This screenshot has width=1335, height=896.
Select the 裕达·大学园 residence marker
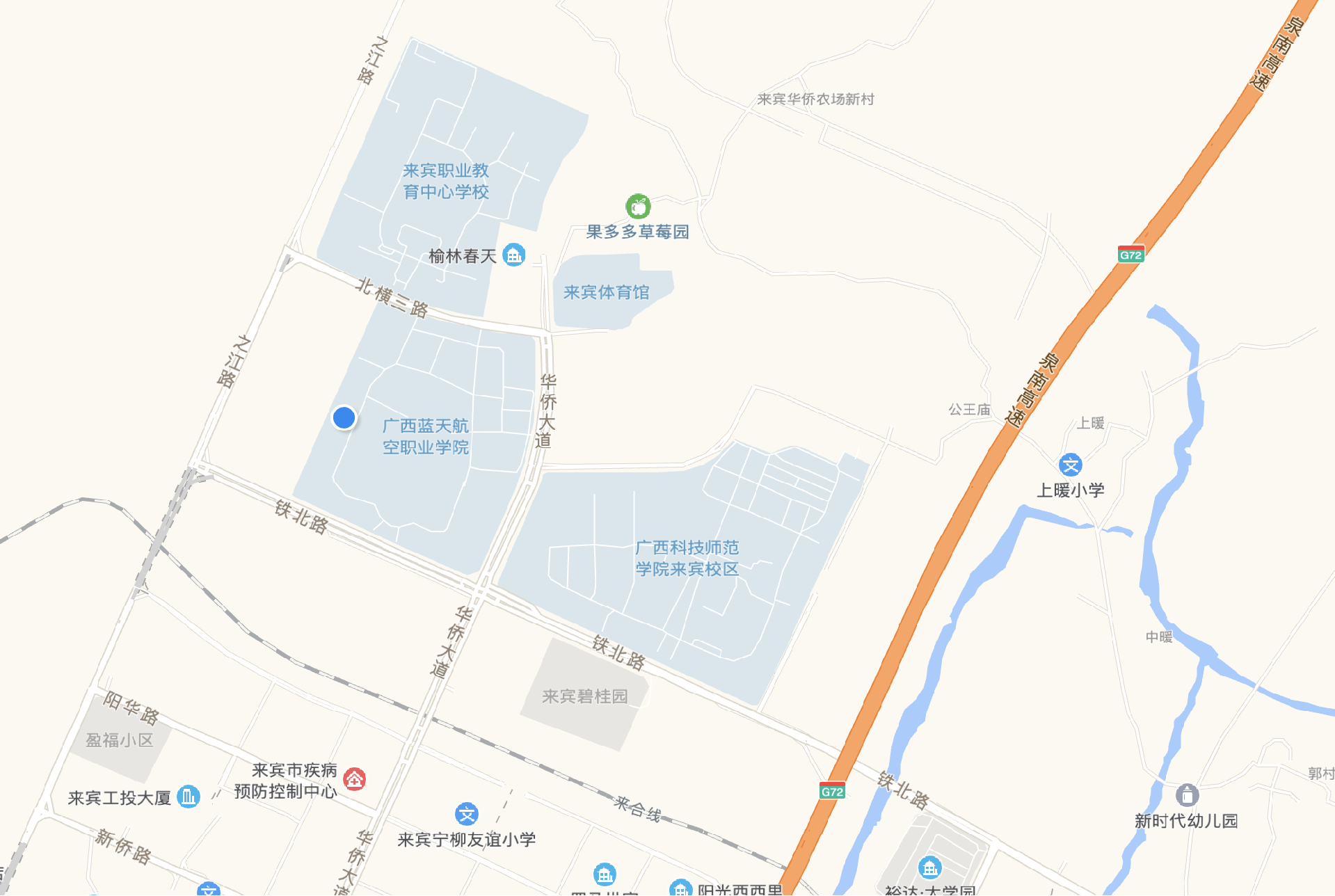tap(930, 867)
